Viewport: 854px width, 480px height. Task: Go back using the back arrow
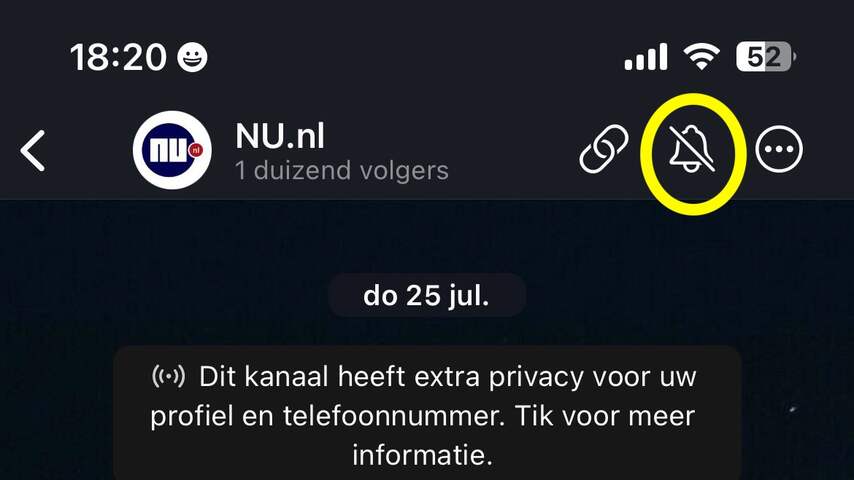click(34, 151)
